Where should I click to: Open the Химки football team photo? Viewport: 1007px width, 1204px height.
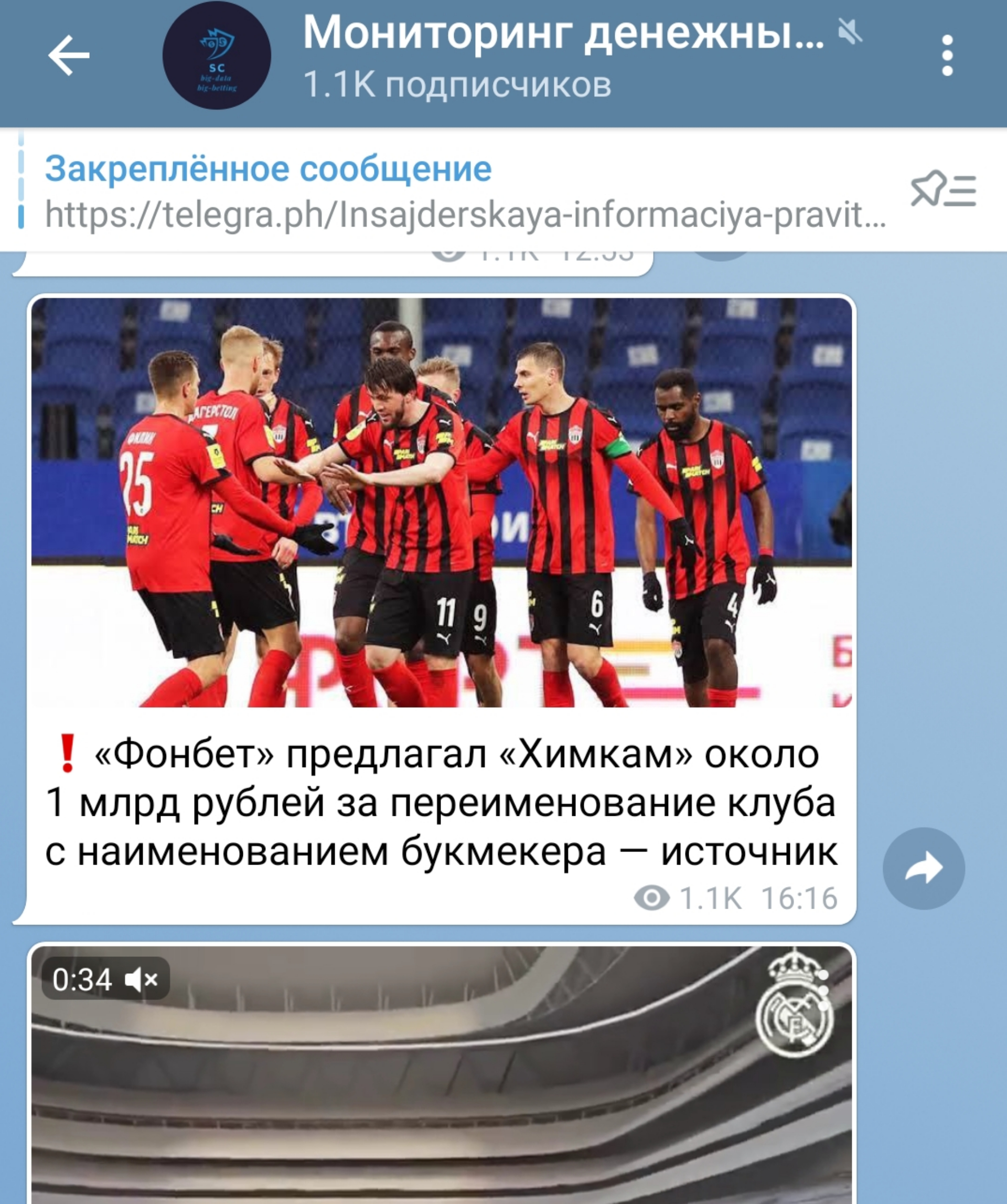click(441, 502)
